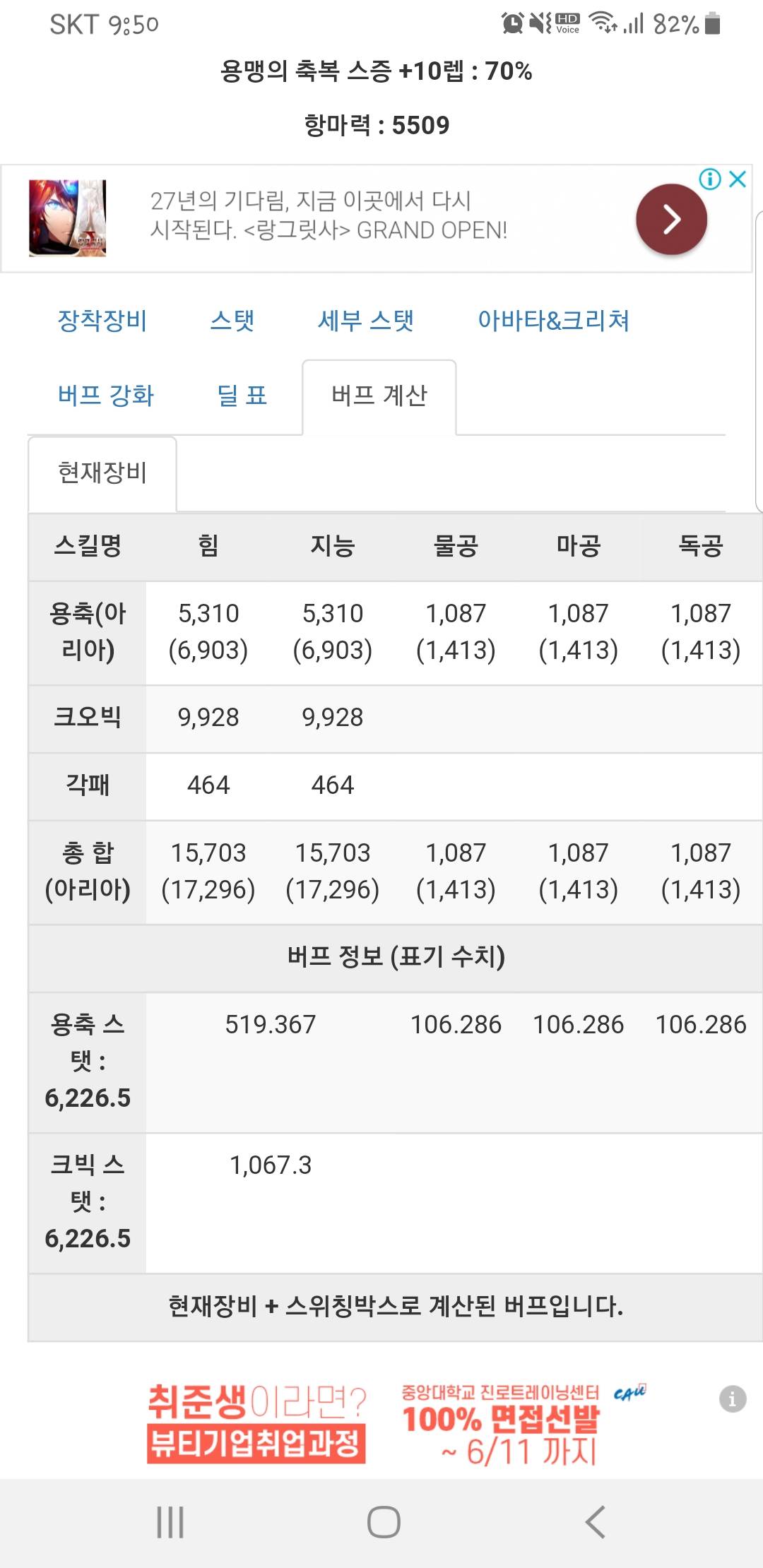Go to the 아바타&크리쳐 tab
763x1568 pixels.
coord(554,321)
